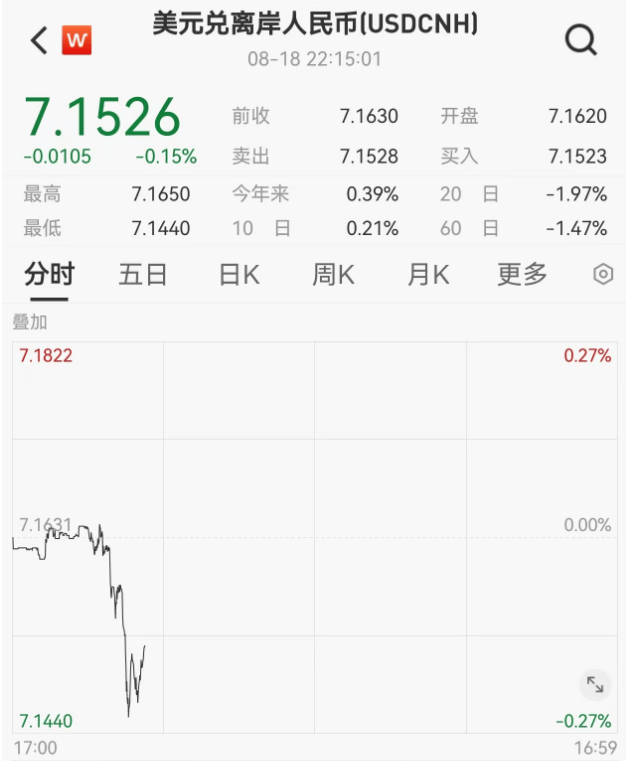Go back with the top-left arrow

tap(39, 41)
